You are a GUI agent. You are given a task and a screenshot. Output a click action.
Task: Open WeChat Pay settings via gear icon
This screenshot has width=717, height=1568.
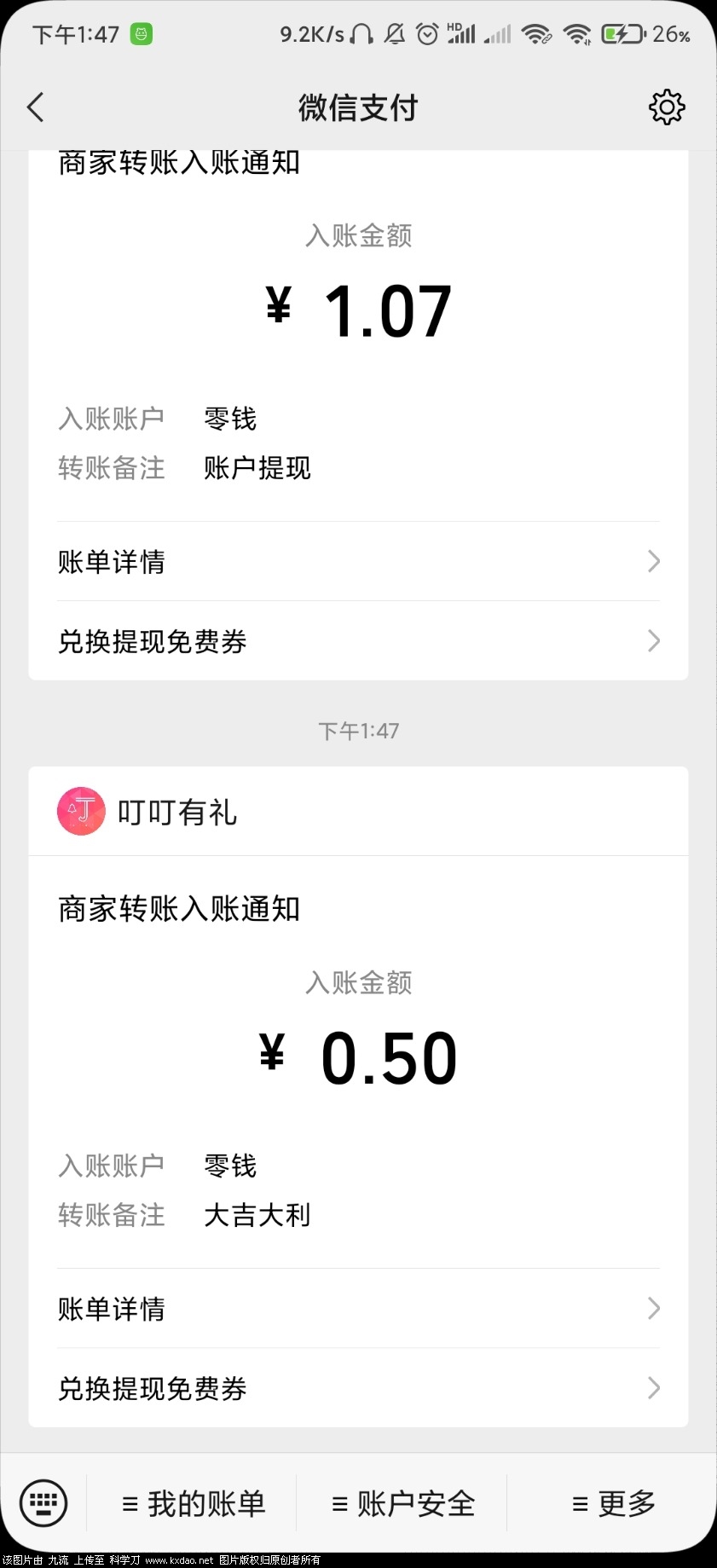tap(668, 107)
